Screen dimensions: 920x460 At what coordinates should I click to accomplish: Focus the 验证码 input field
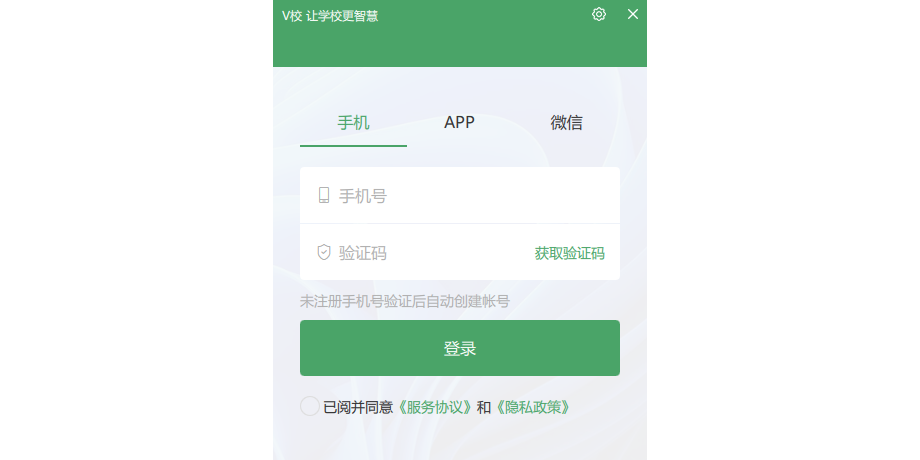420,253
